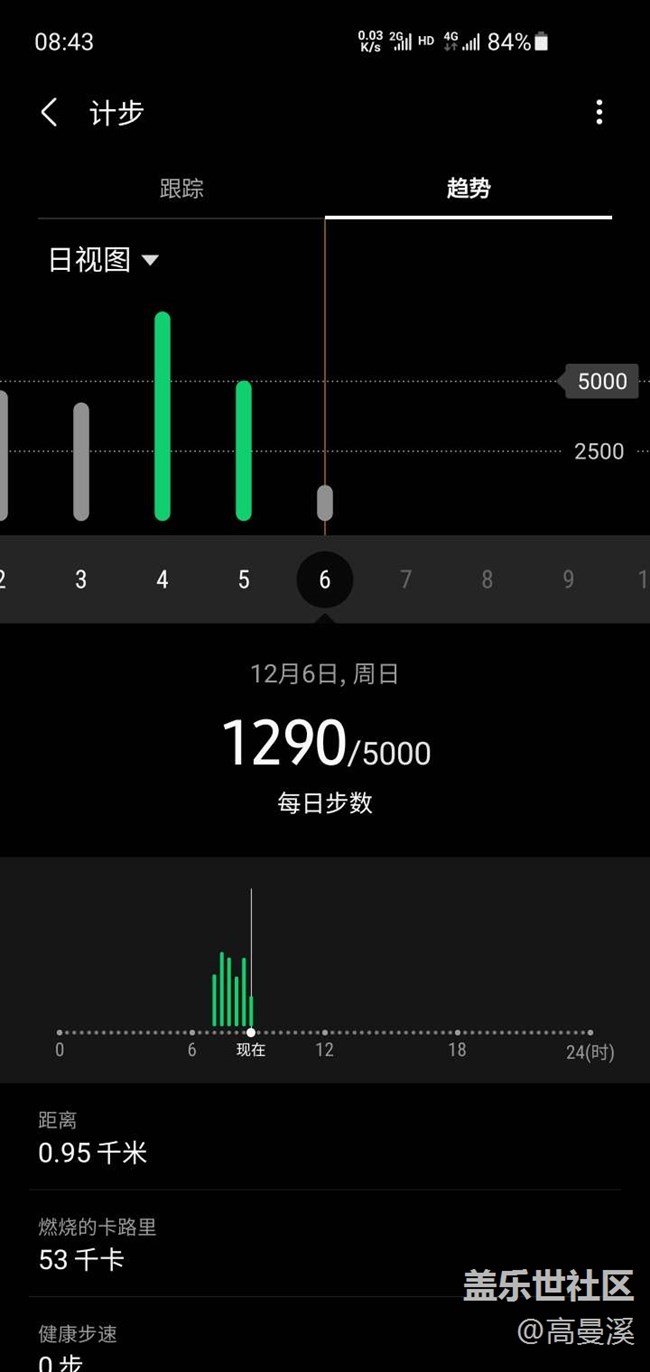Go back from the 计步 screen
Viewport: 650px width, 1372px height.
50,112
